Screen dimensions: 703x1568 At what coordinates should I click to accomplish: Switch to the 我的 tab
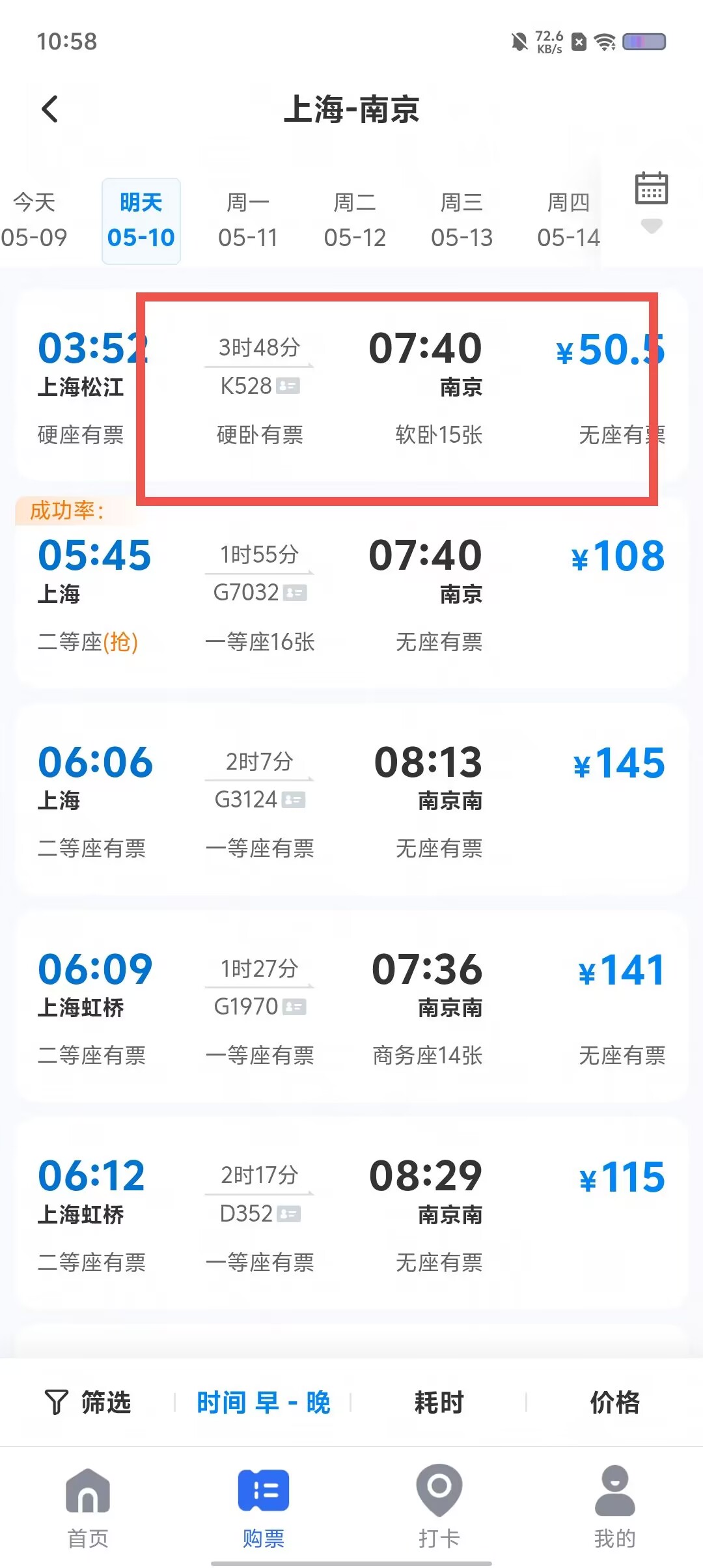615,1507
